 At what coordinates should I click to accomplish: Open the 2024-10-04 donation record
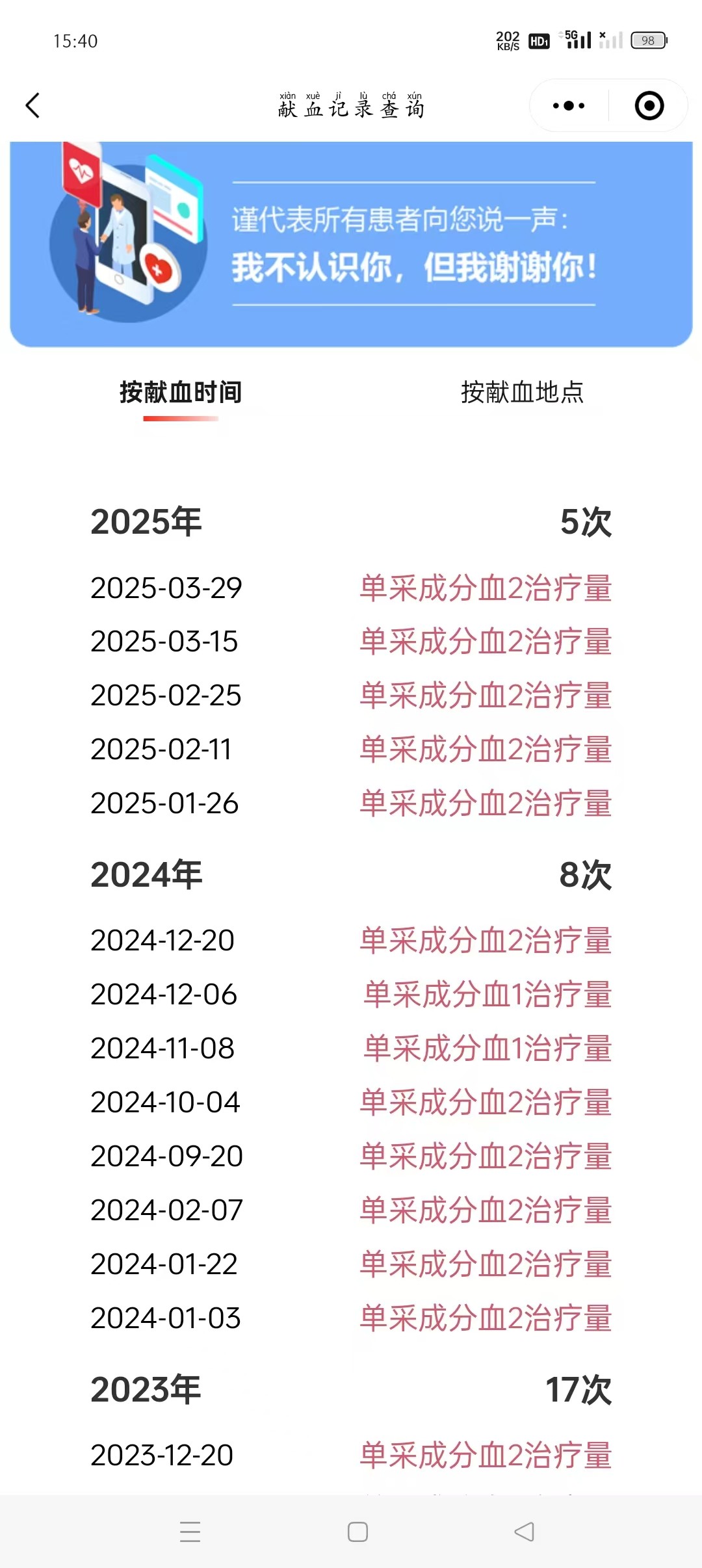pos(351,1102)
